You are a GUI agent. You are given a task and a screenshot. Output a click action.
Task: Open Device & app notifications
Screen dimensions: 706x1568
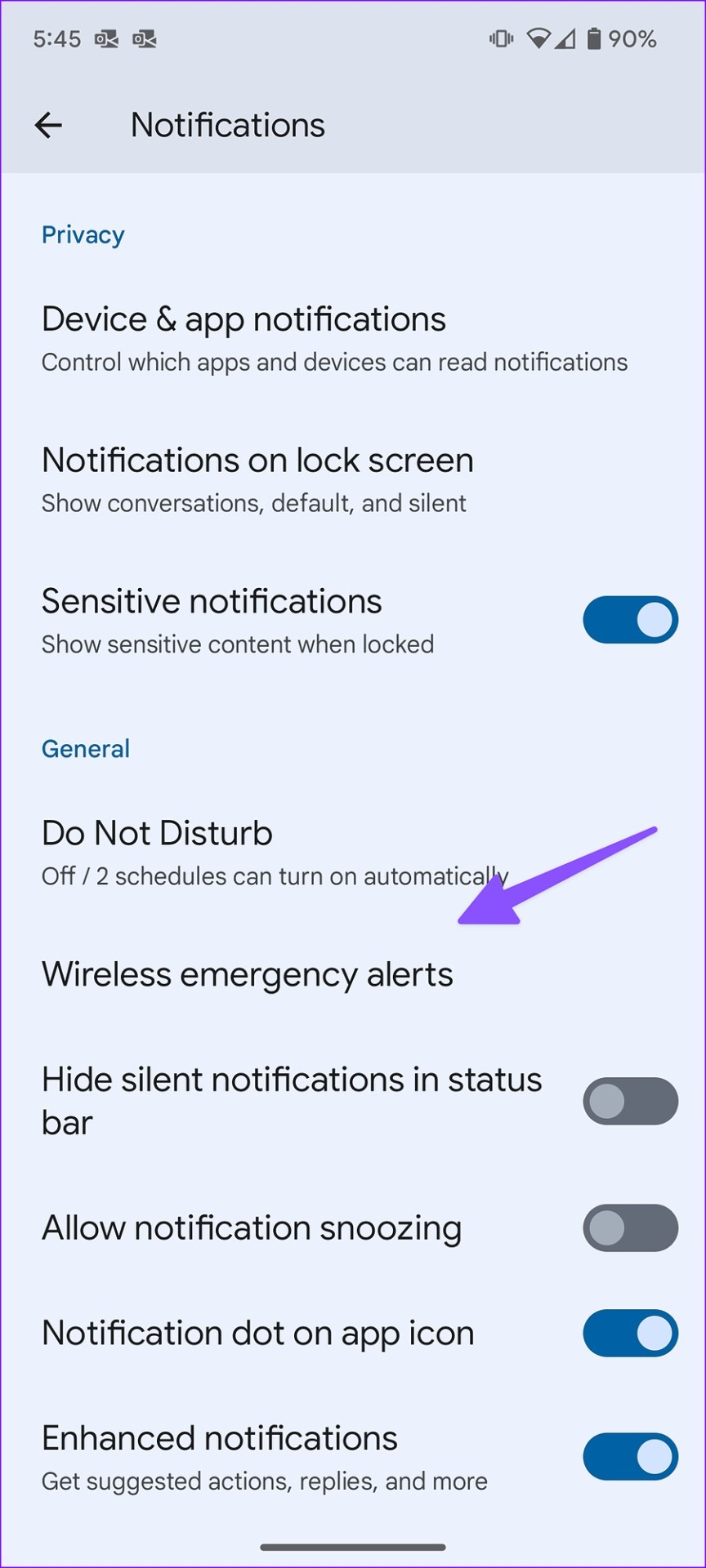click(353, 338)
